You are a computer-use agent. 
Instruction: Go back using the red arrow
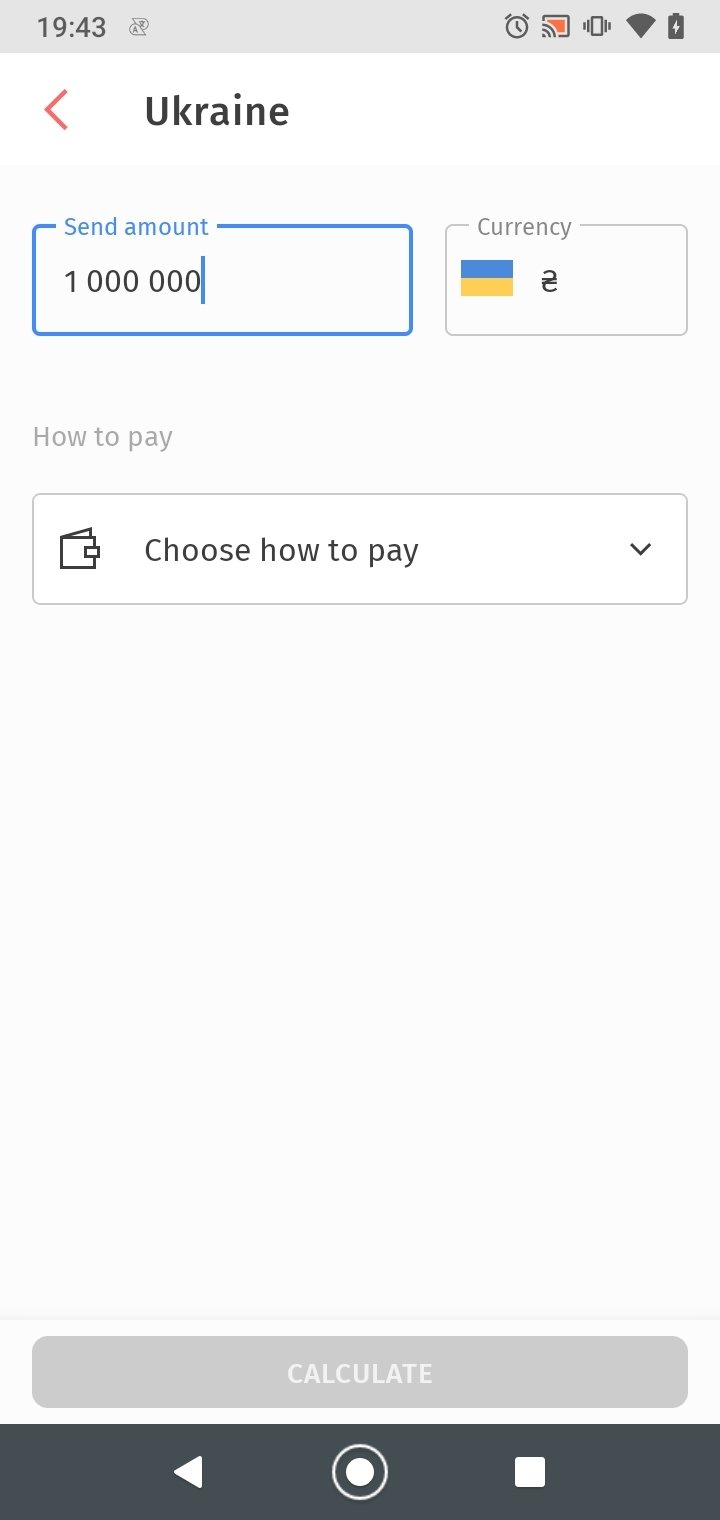pos(56,110)
